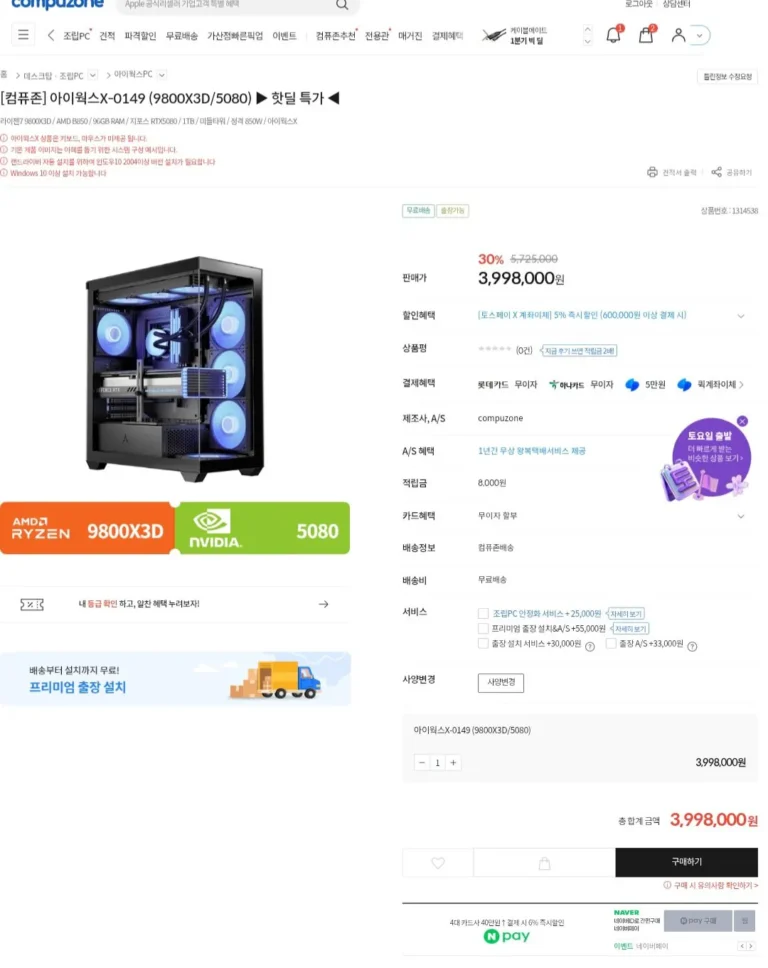The image size is (768, 968).
Task: Add product to wishlist heart
Action: pyautogui.click(x=438, y=863)
